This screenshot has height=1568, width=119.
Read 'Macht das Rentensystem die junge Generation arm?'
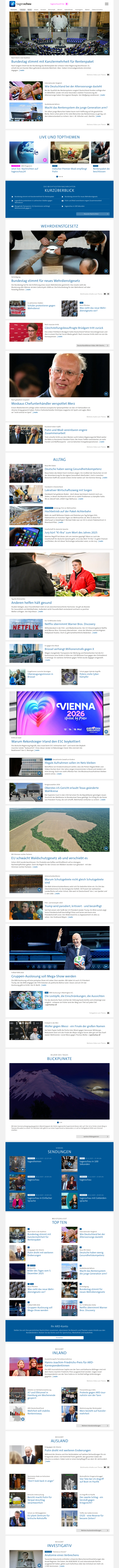(76, 107)
